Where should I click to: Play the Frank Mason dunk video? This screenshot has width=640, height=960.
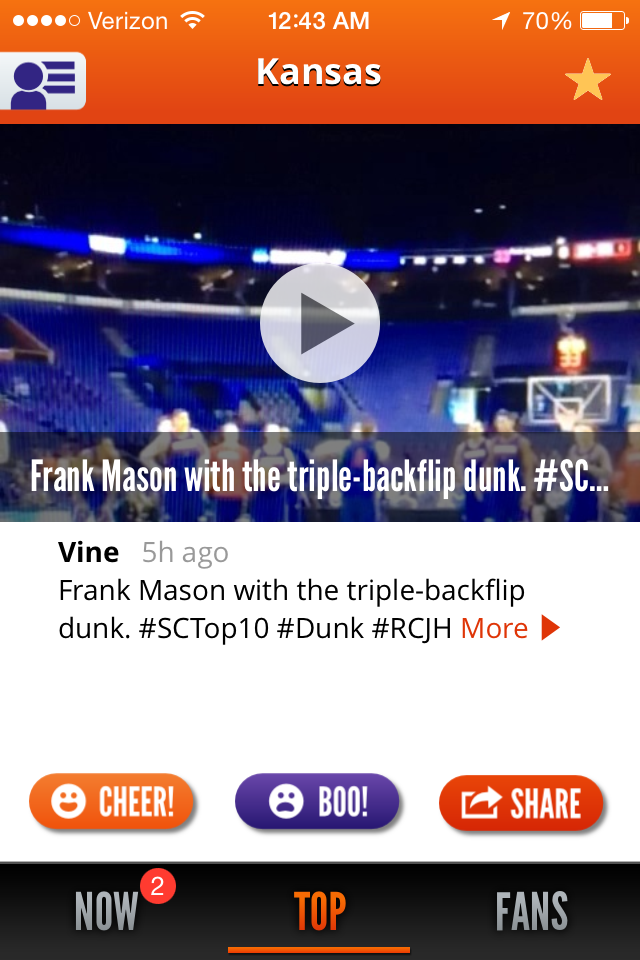(319, 323)
